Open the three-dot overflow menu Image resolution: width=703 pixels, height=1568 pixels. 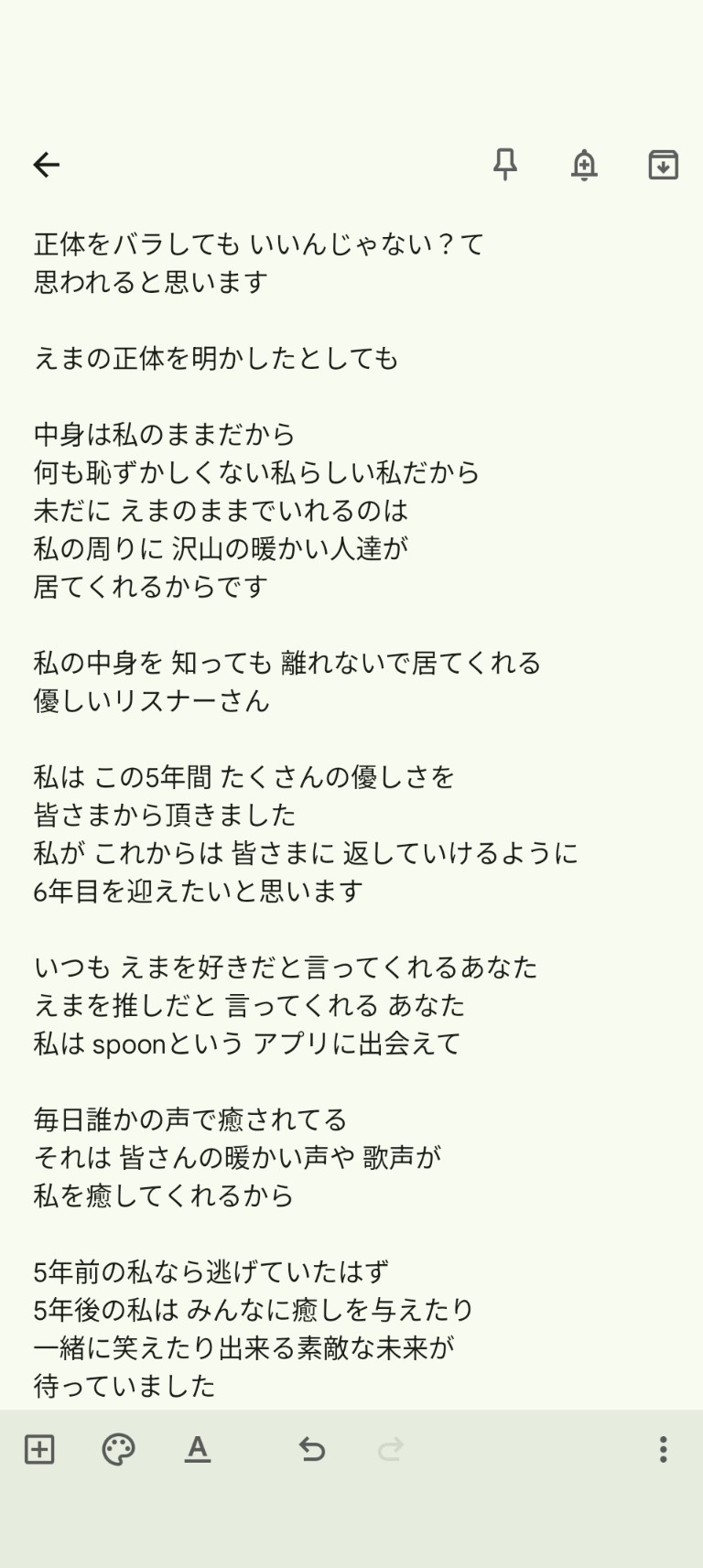click(x=662, y=1449)
